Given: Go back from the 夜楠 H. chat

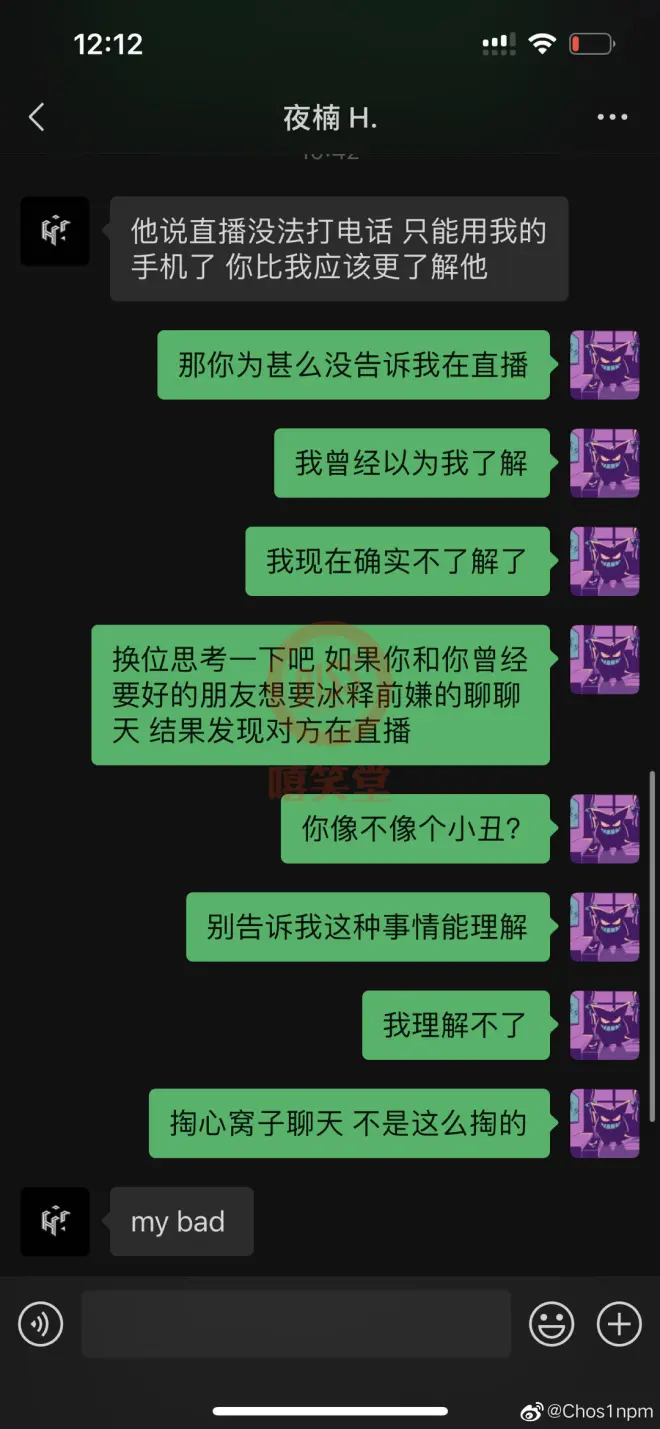Looking at the screenshot, I should point(36,118).
